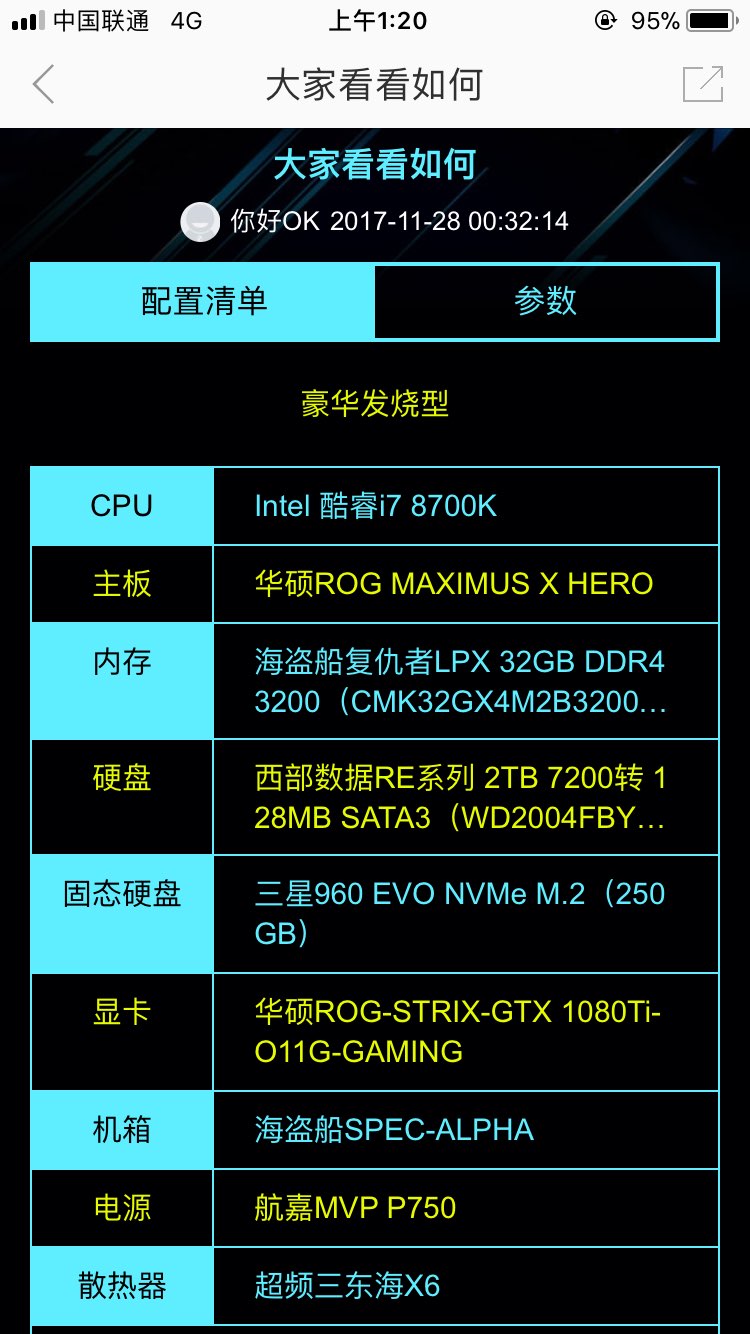Switch to the 参数 tab

(x=546, y=302)
